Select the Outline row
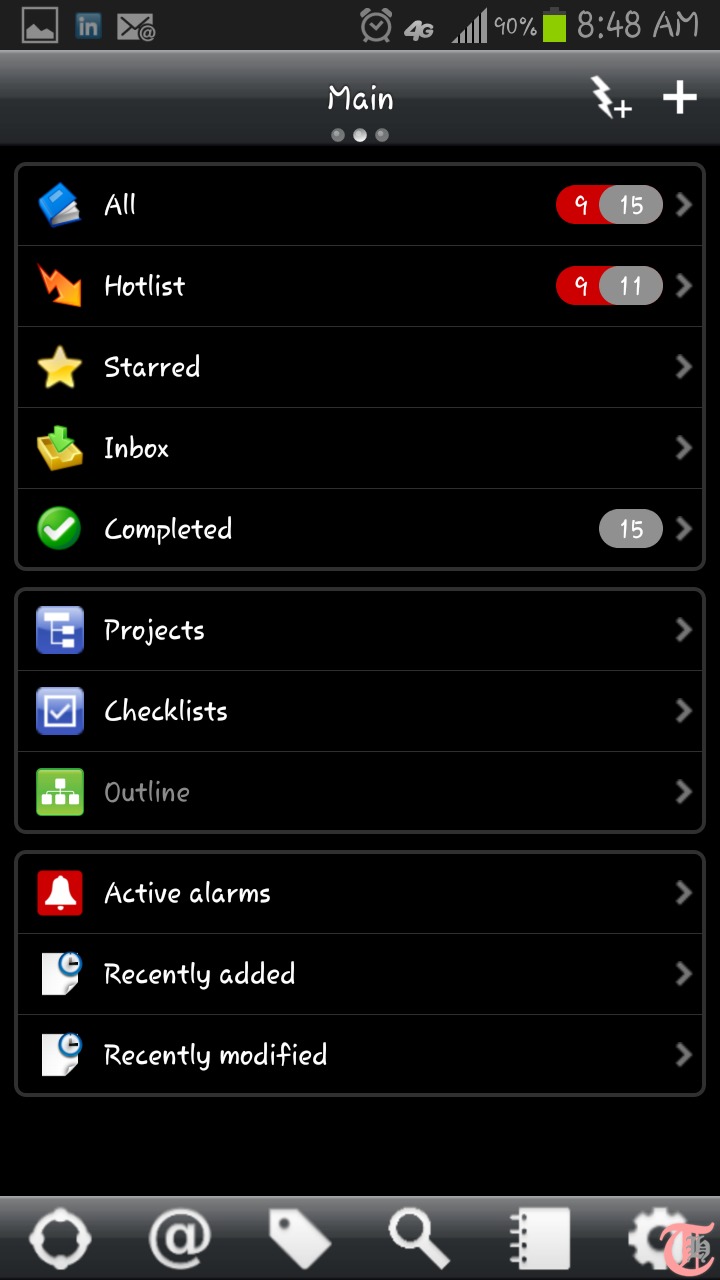720x1280 pixels. tap(360, 793)
